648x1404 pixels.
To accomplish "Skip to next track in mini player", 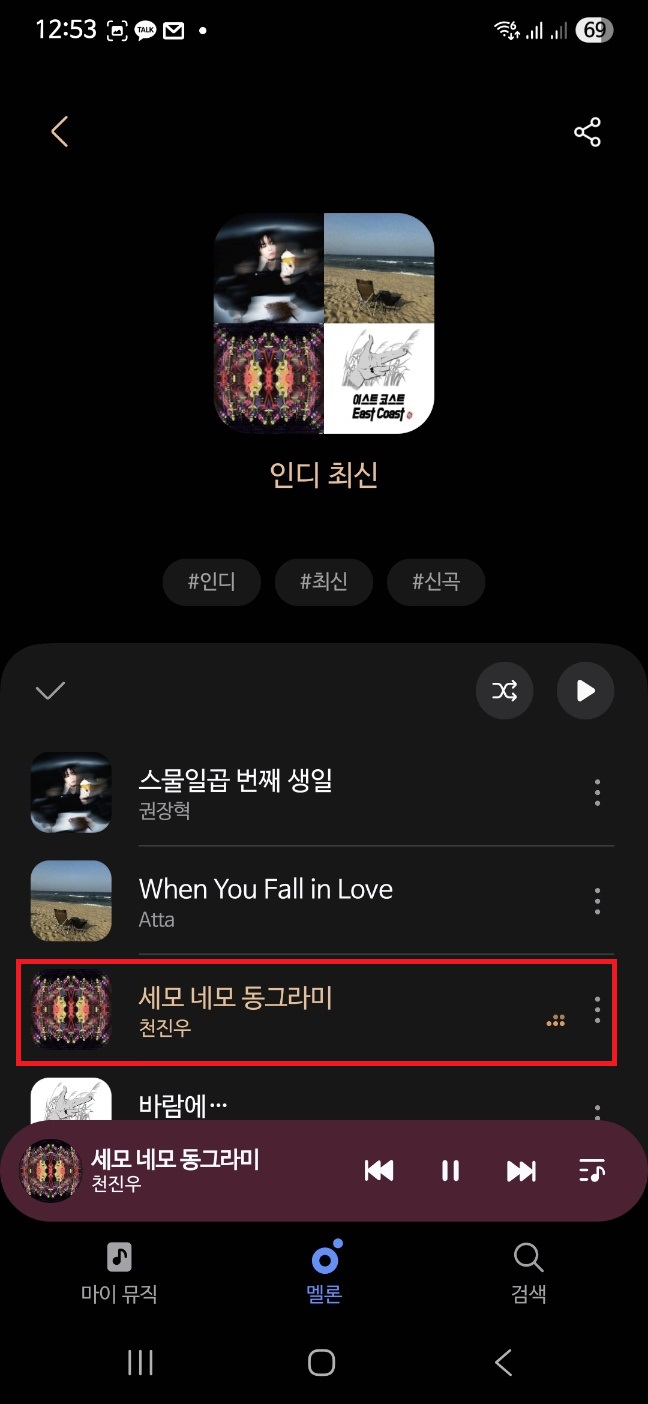I will pos(521,1171).
